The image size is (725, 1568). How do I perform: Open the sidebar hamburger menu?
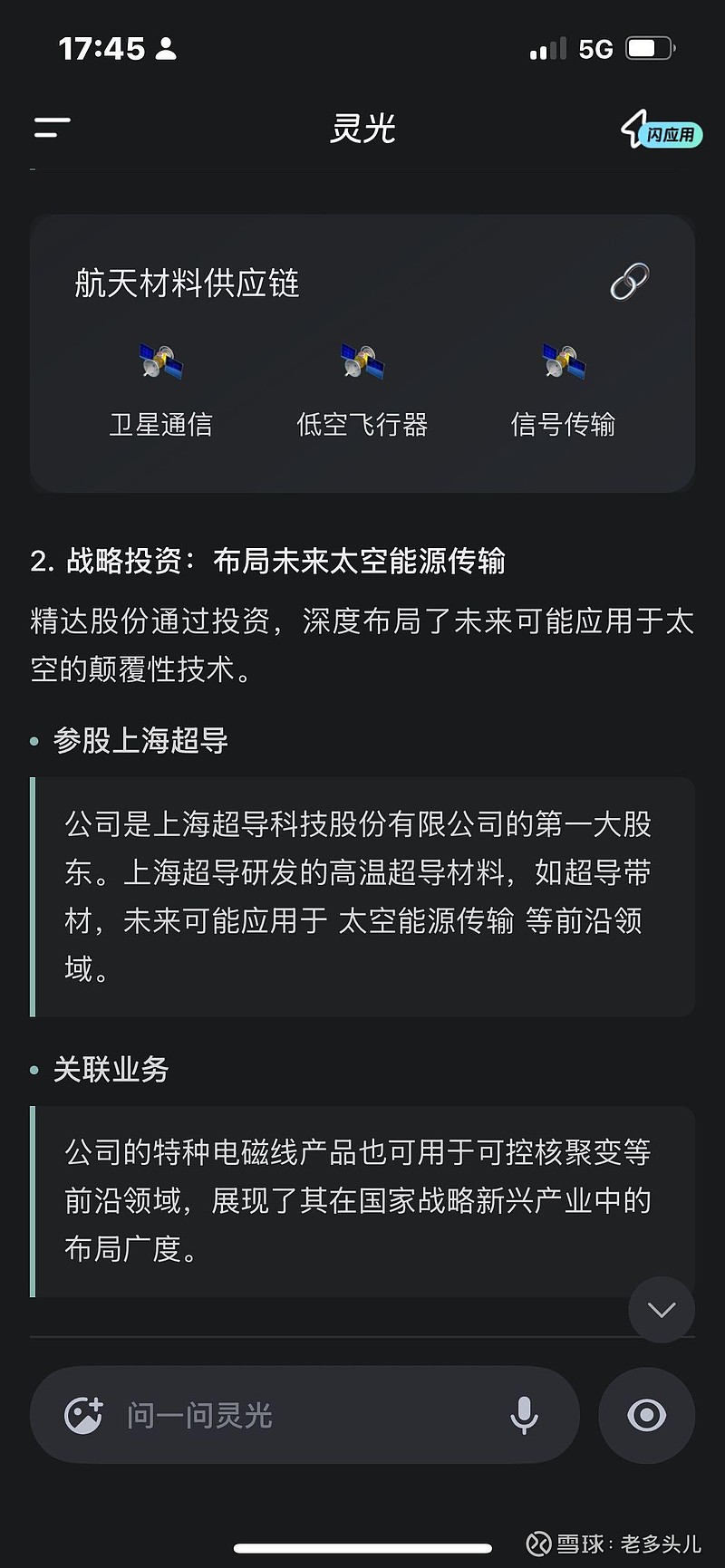52,128
